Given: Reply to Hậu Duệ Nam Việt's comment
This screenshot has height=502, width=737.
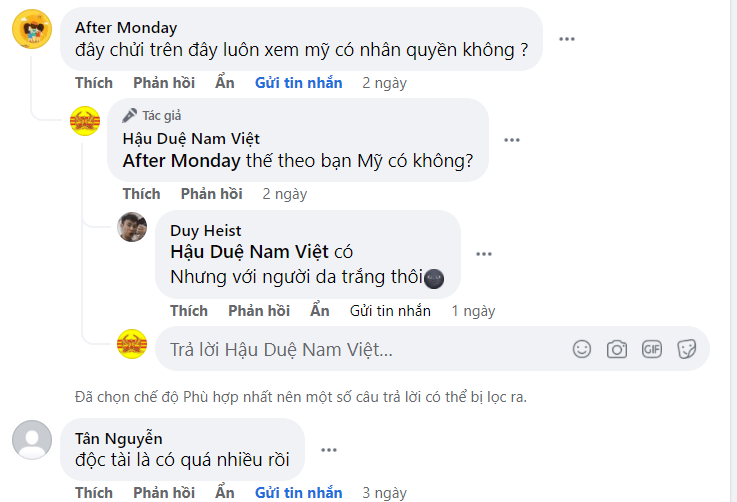Looking at the screenshot, I should [211, 194].
